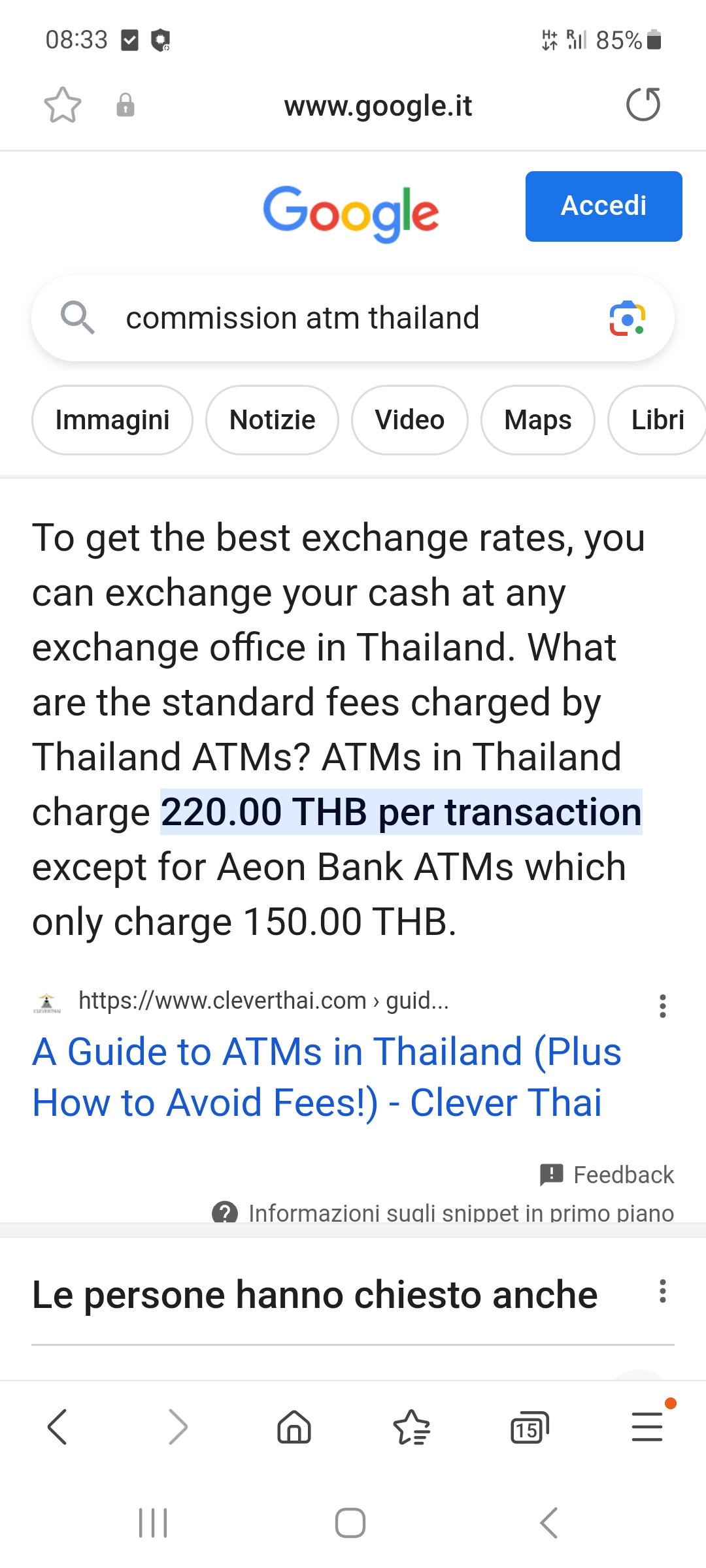Switch to Libri results
The image size is (706, 1568).
(x=656, y=420)
